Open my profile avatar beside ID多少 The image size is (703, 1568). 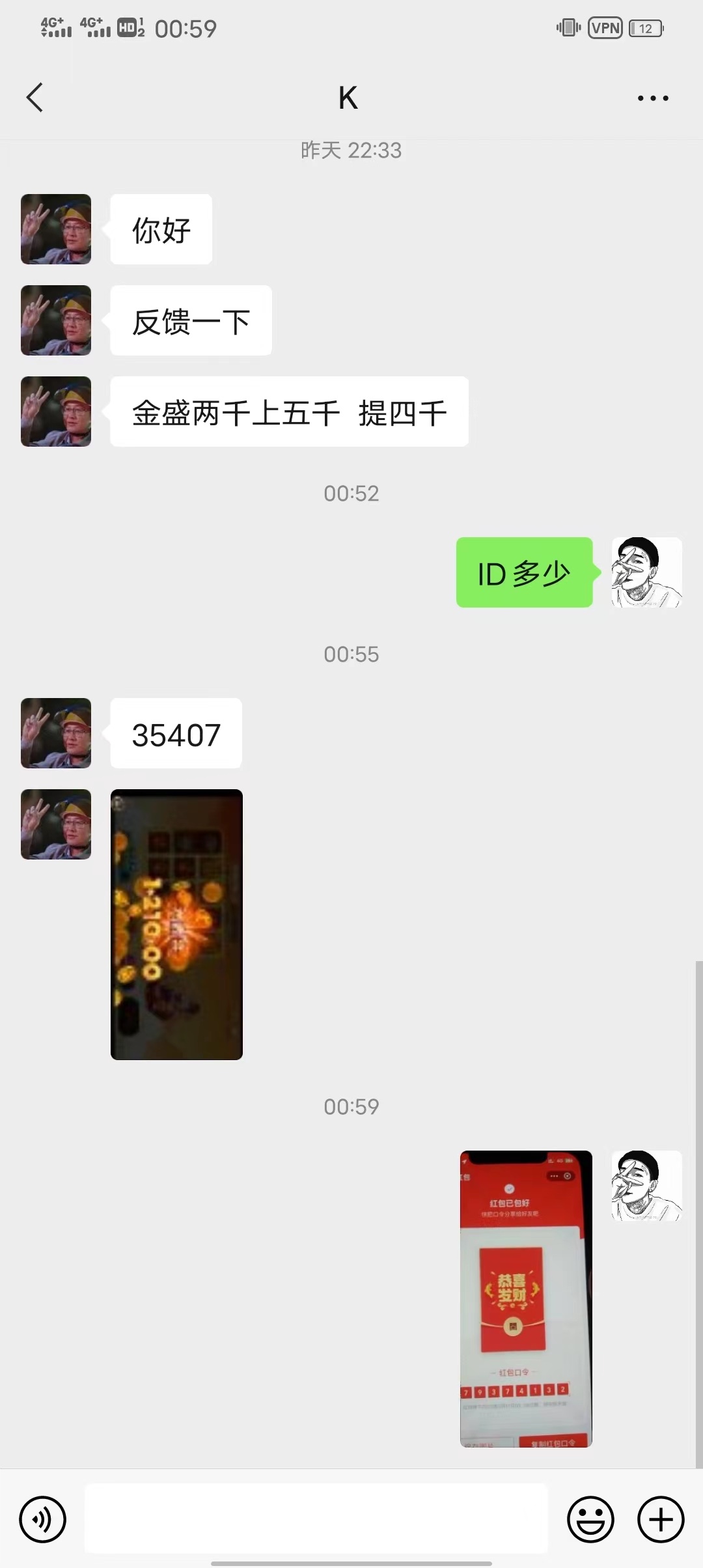(x=646, y=572)
